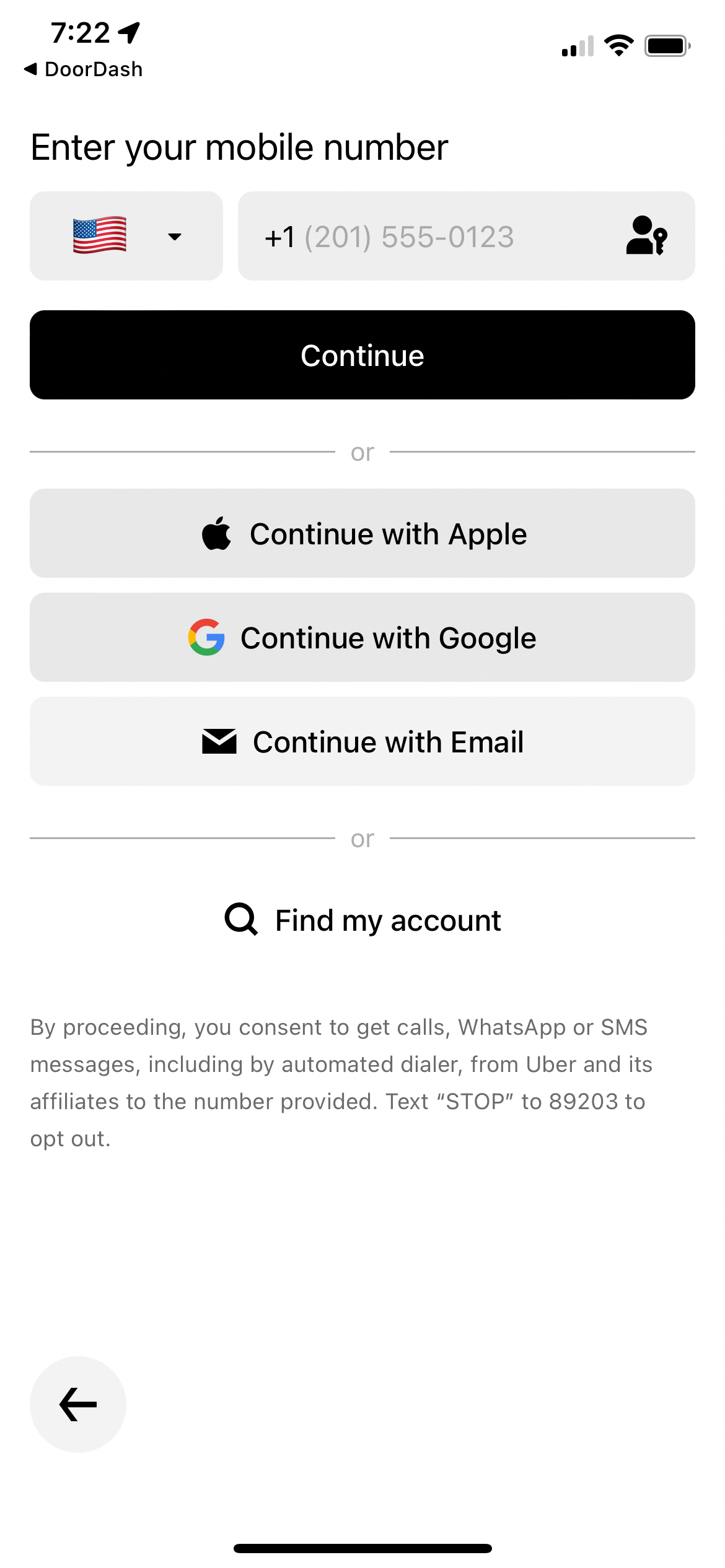Select Continue with Google
This screenshot has height=1568, width=725.
coord(362,637)
